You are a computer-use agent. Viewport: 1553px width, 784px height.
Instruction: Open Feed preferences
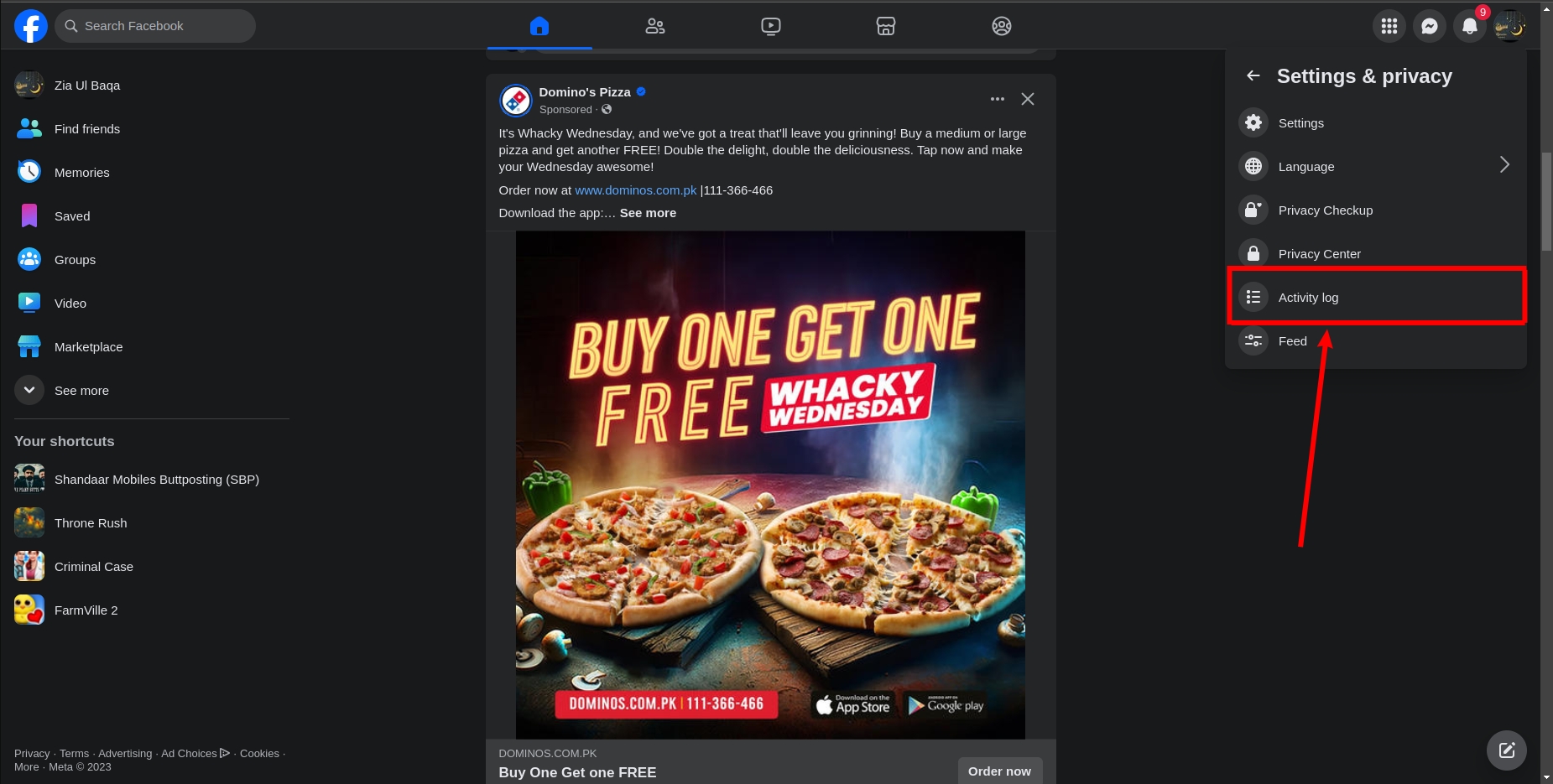[x=1292, y=341]
